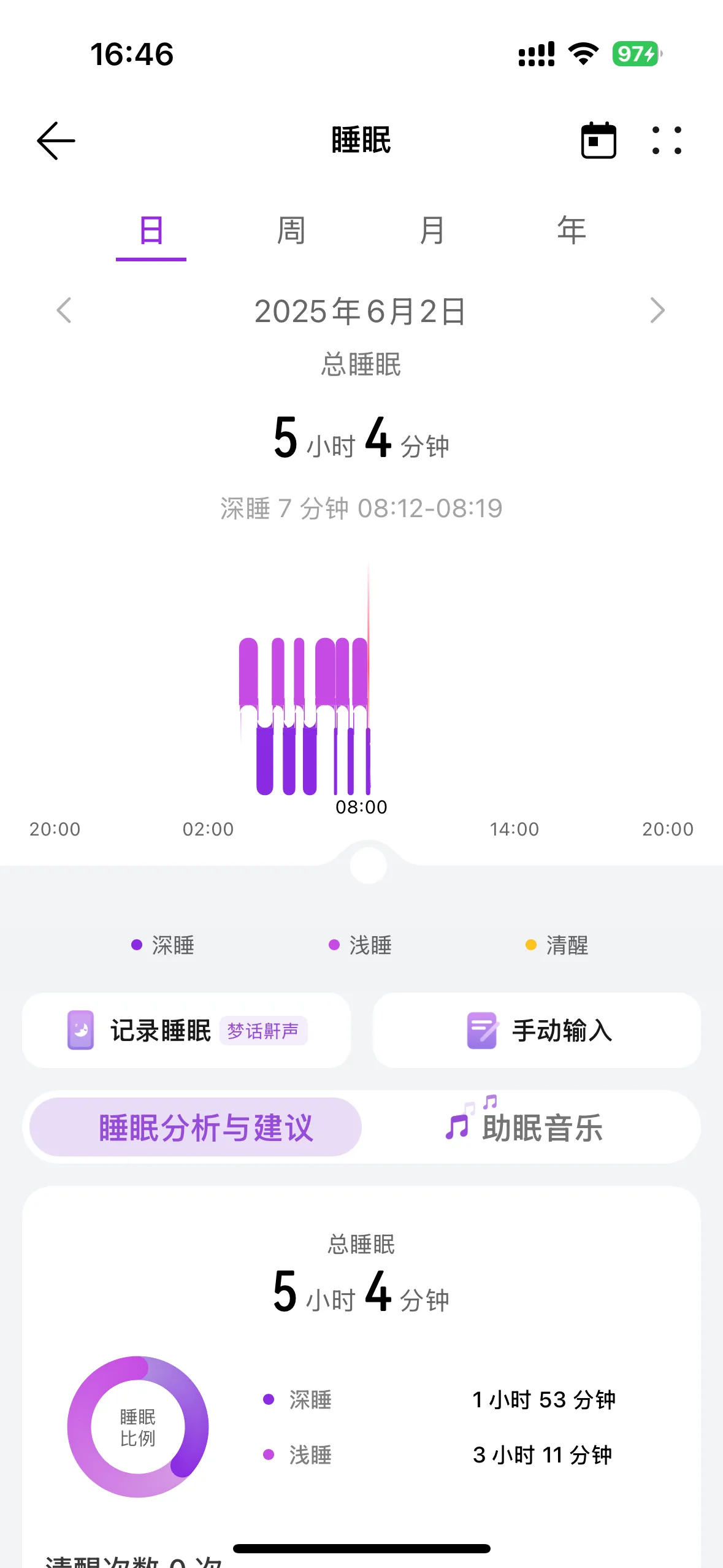
Task: Open the calendar date picker
Action: click(599, 140)
